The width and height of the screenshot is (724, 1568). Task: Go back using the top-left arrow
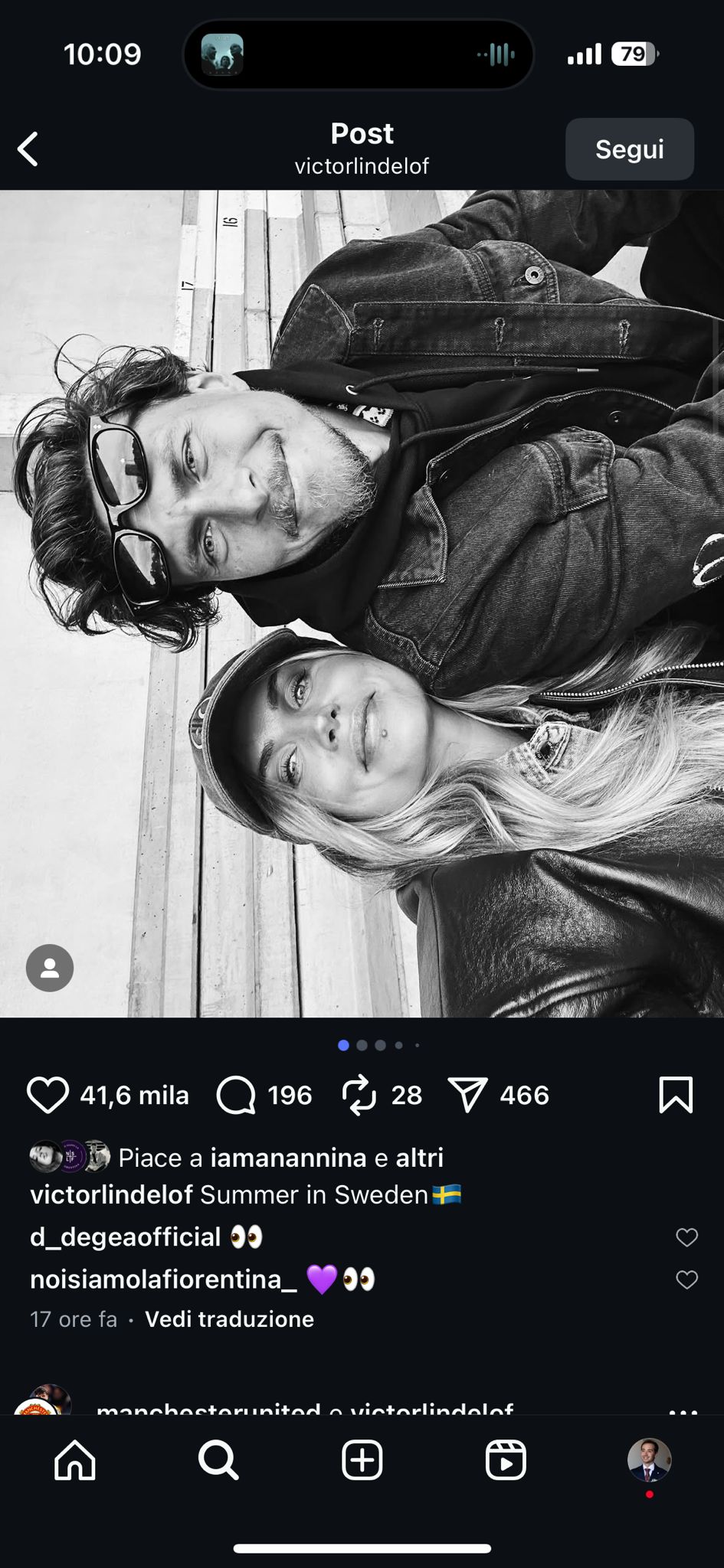(x=28, y=149)
